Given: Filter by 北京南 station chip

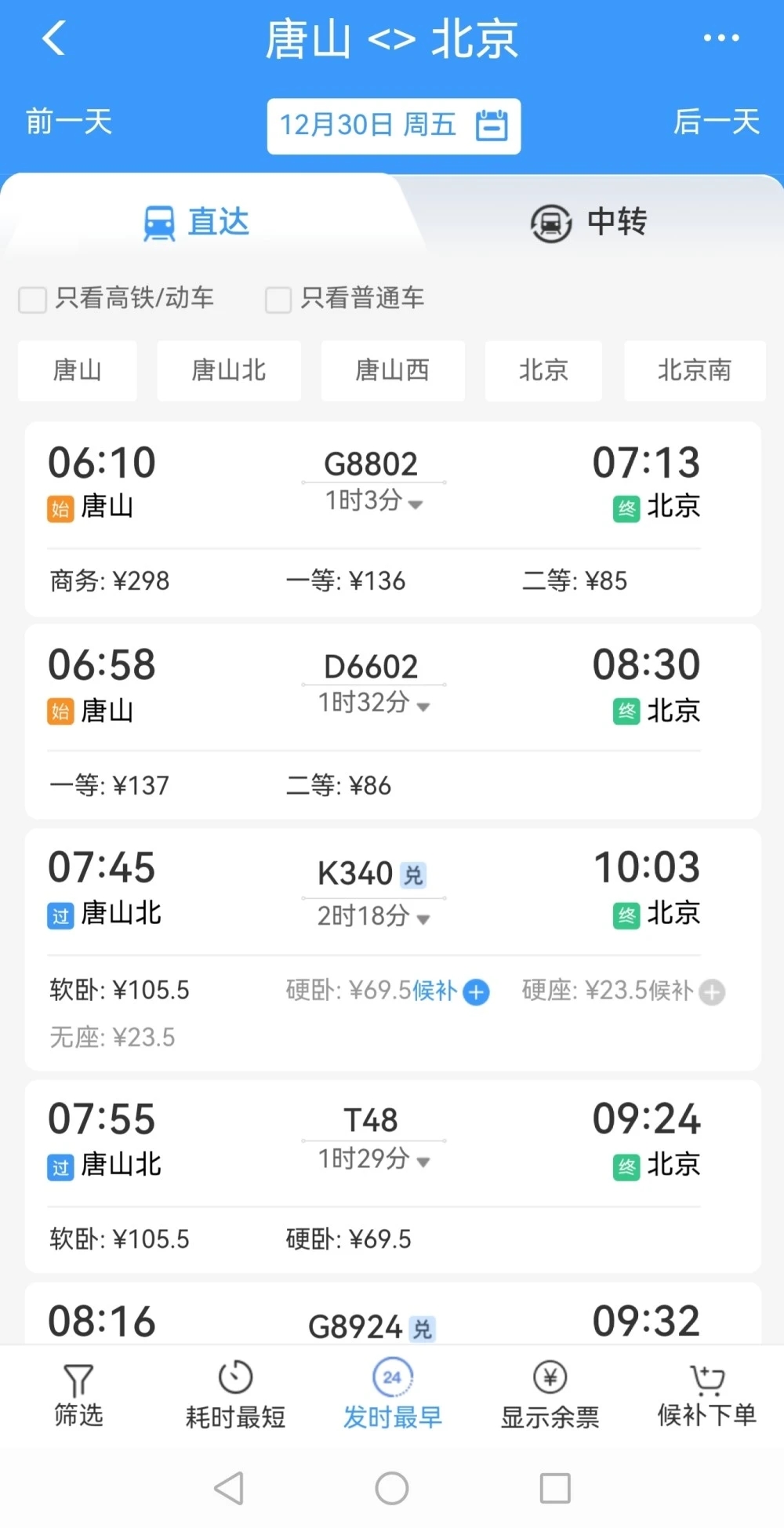Looking at the screenshot, I should (695, 370).
